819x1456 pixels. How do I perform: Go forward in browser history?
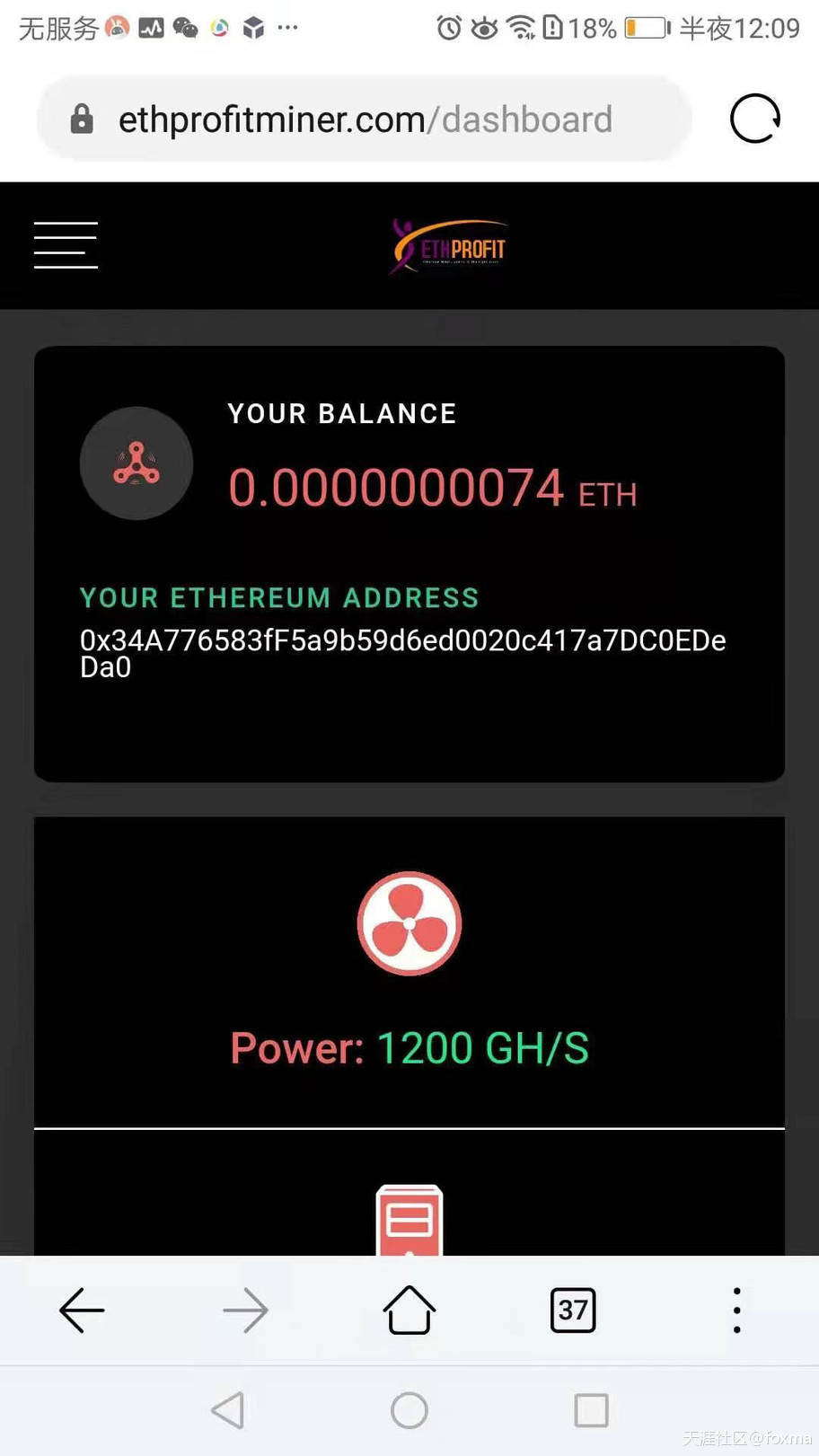click(245, 1310)
